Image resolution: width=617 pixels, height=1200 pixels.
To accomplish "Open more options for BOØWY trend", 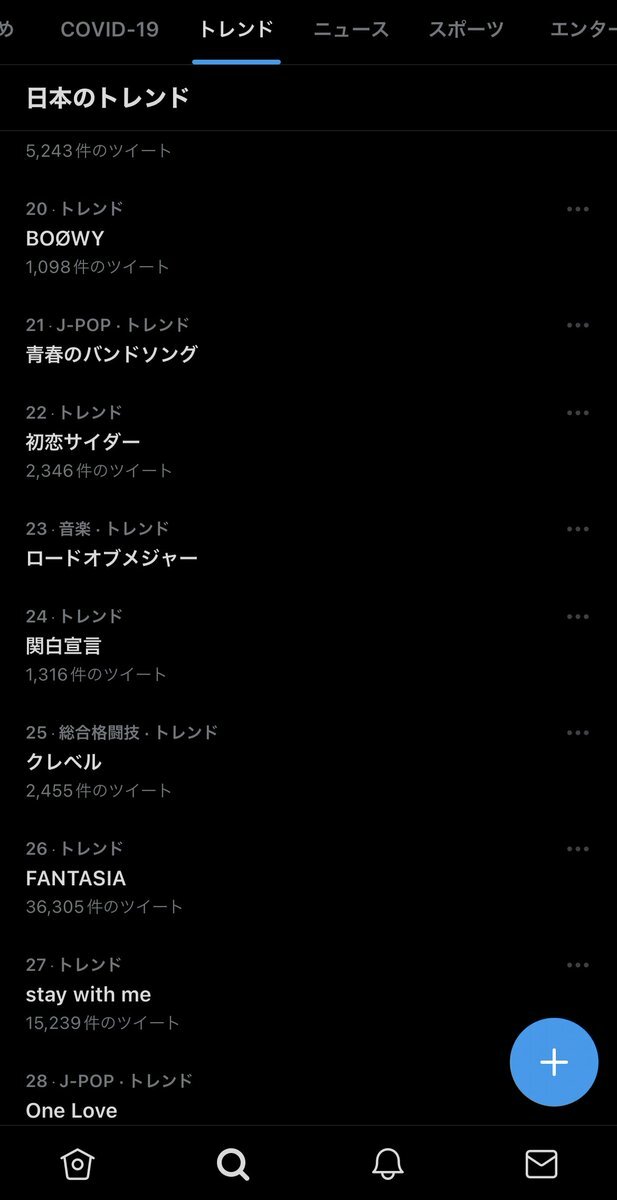I will click(x=577, y=209).
